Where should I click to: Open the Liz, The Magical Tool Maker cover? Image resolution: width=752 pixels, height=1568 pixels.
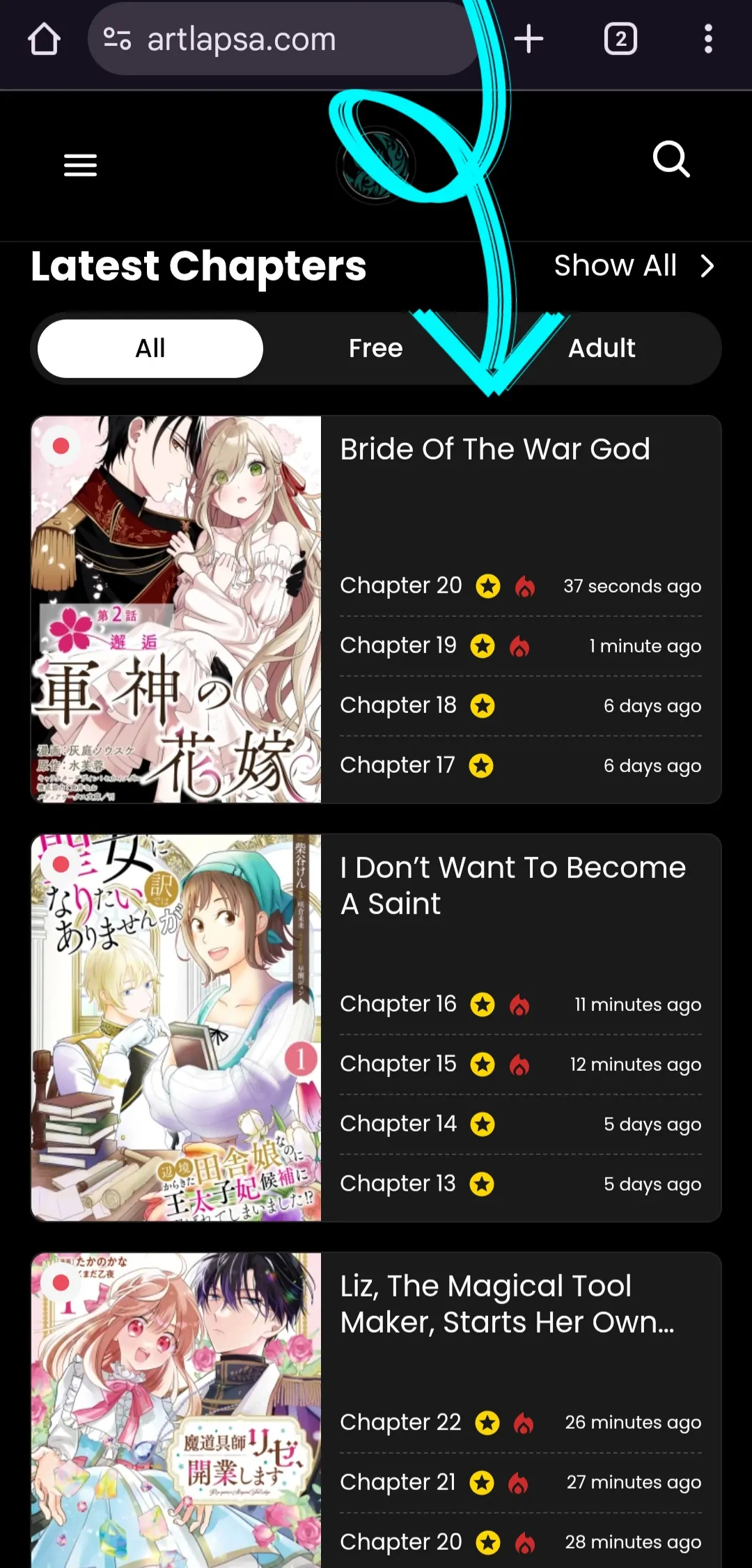pyautogui.click(x=176, y=1410)
